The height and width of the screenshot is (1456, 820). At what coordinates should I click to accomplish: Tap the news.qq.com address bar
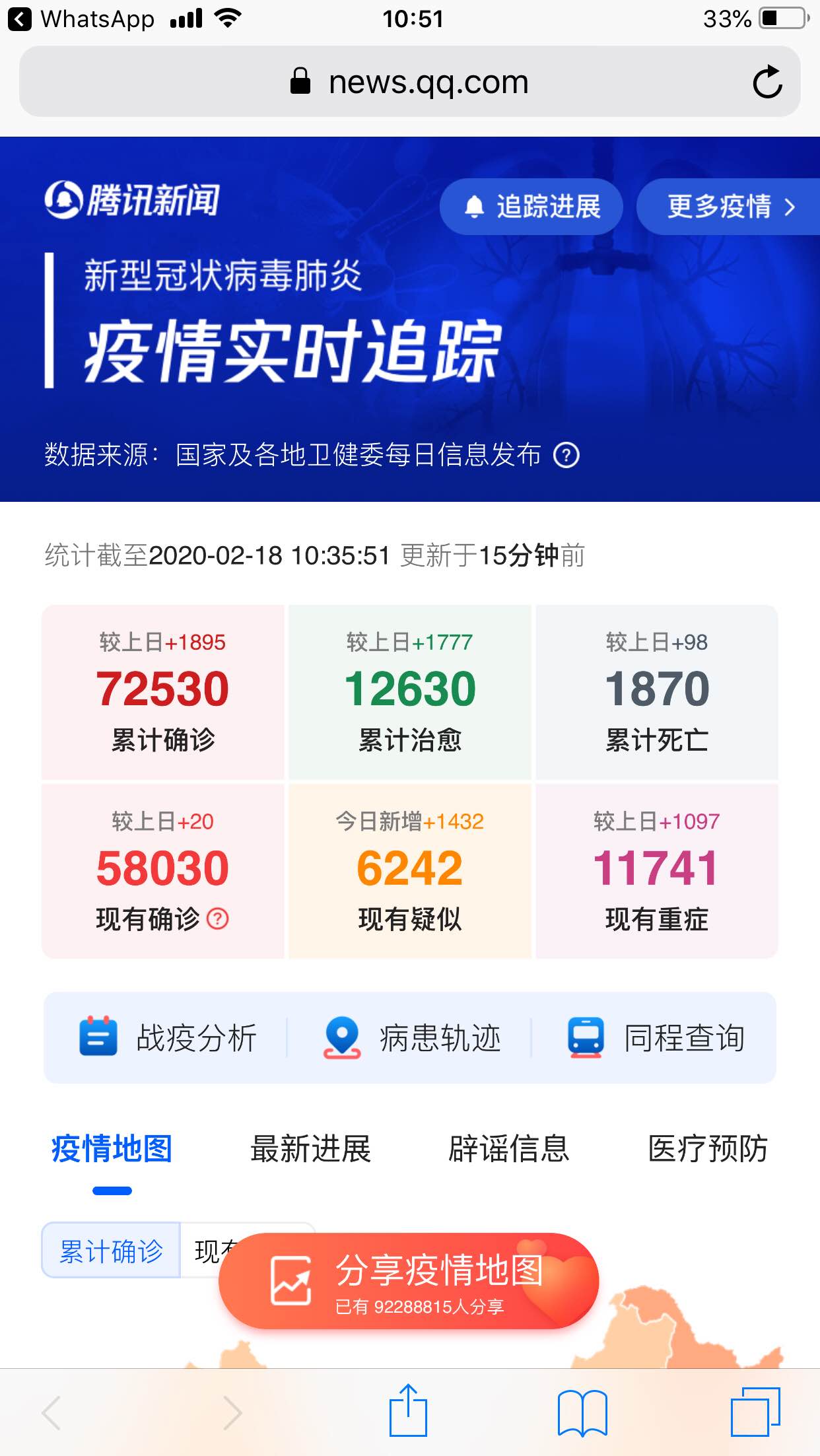(409, 83)
